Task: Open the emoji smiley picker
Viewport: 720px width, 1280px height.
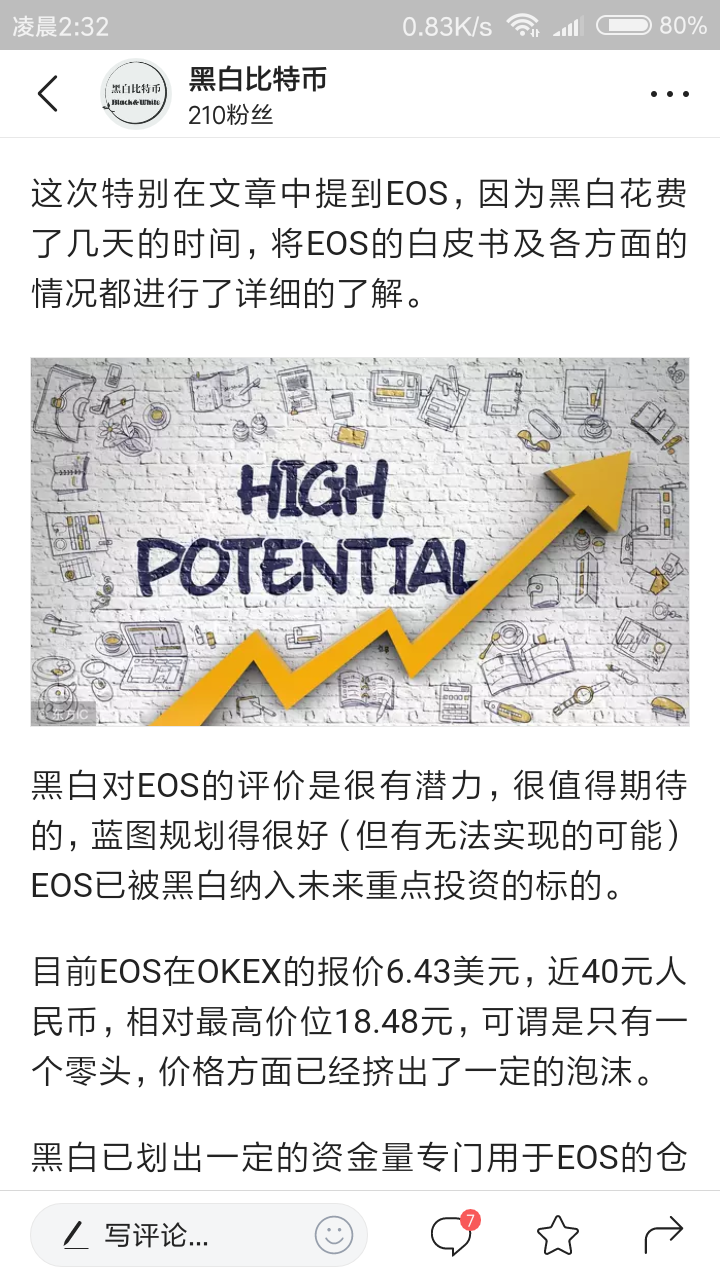Action: [x=334, y=1235]
